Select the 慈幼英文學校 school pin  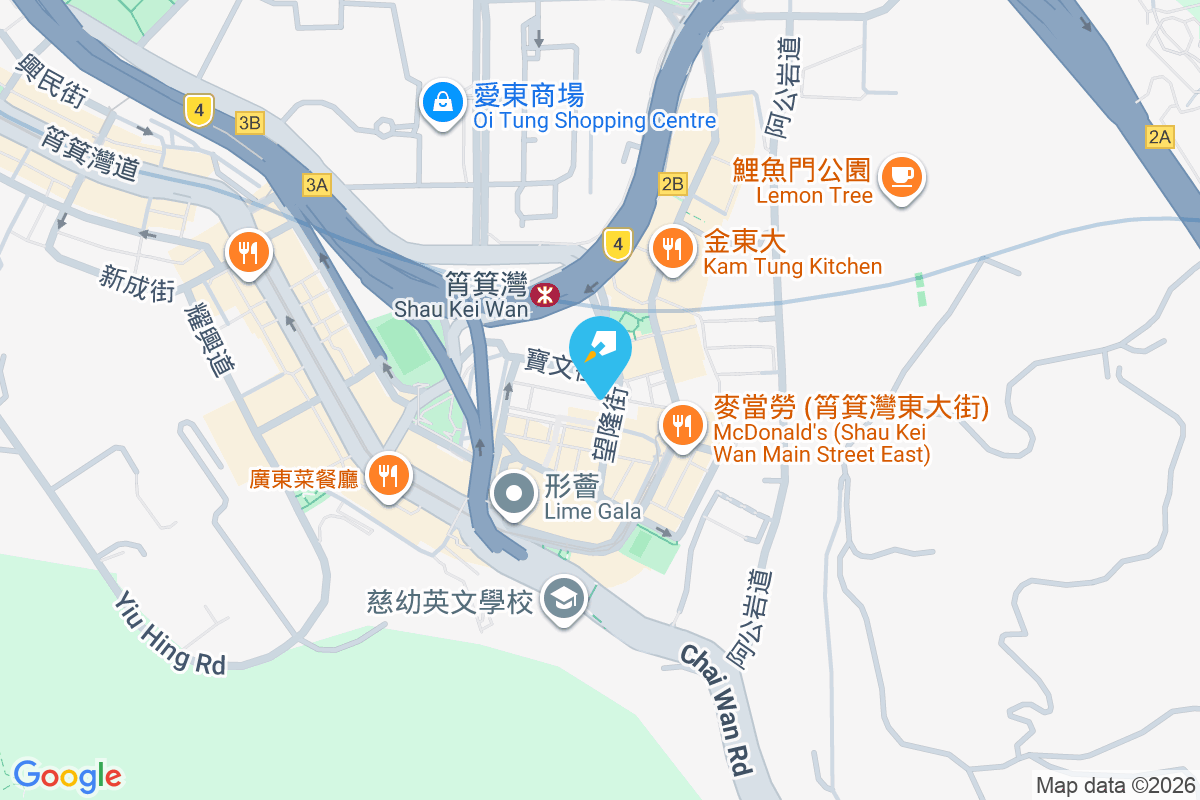(563, 600)
